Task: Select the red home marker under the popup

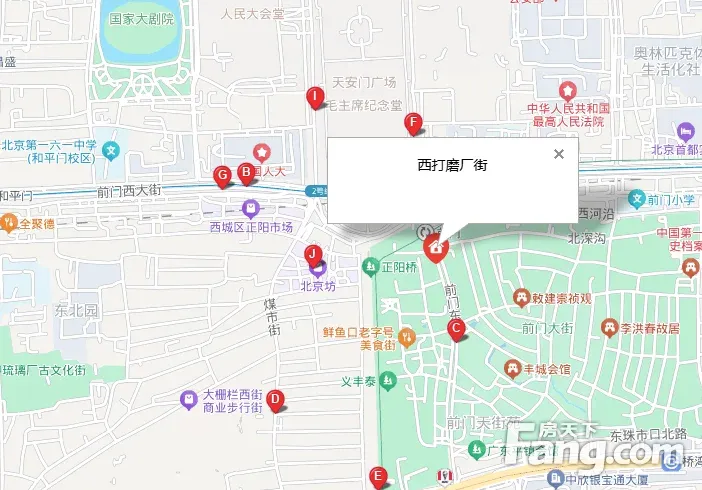Action: click(x=435, y=247)
